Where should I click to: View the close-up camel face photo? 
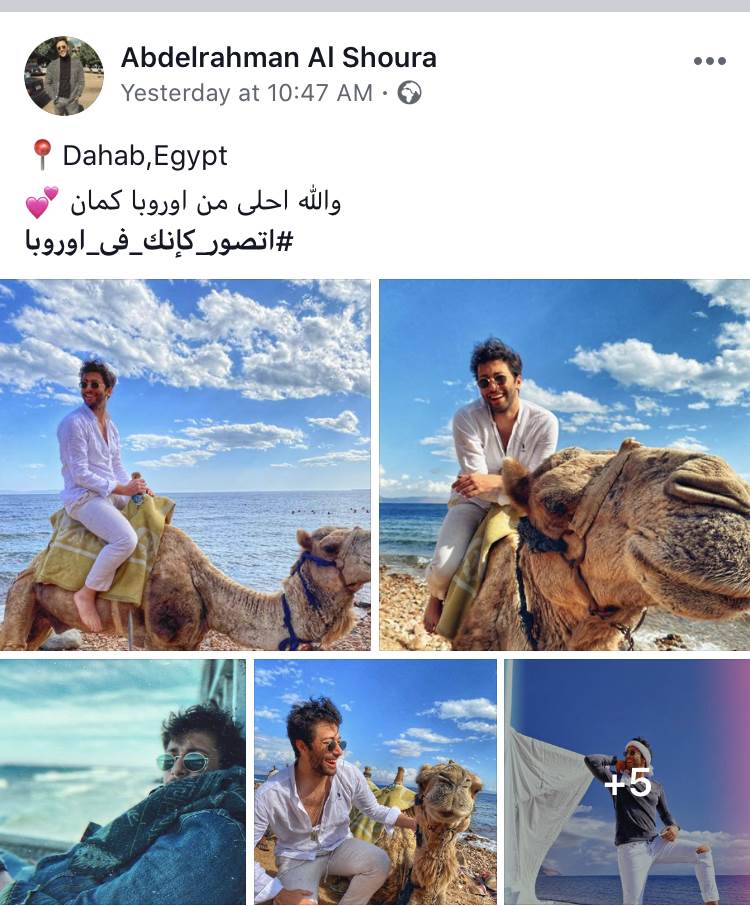click(565, 465)
